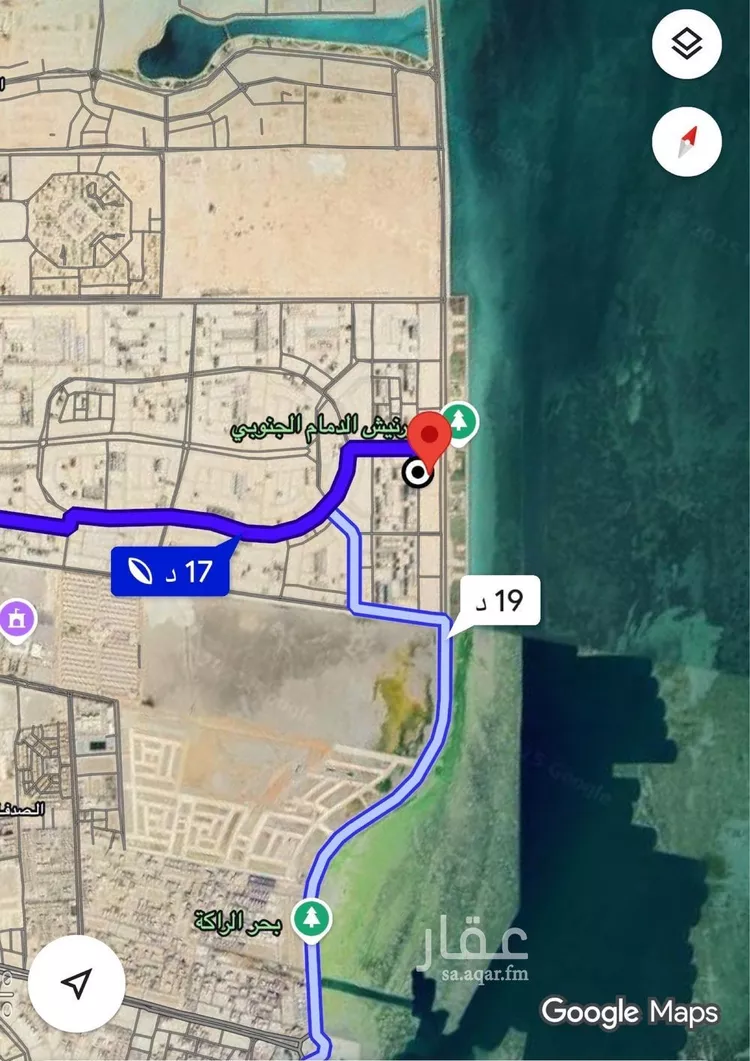Open the red destination pin
Viewport: 750px width, 1061px height.
(431, 438)
